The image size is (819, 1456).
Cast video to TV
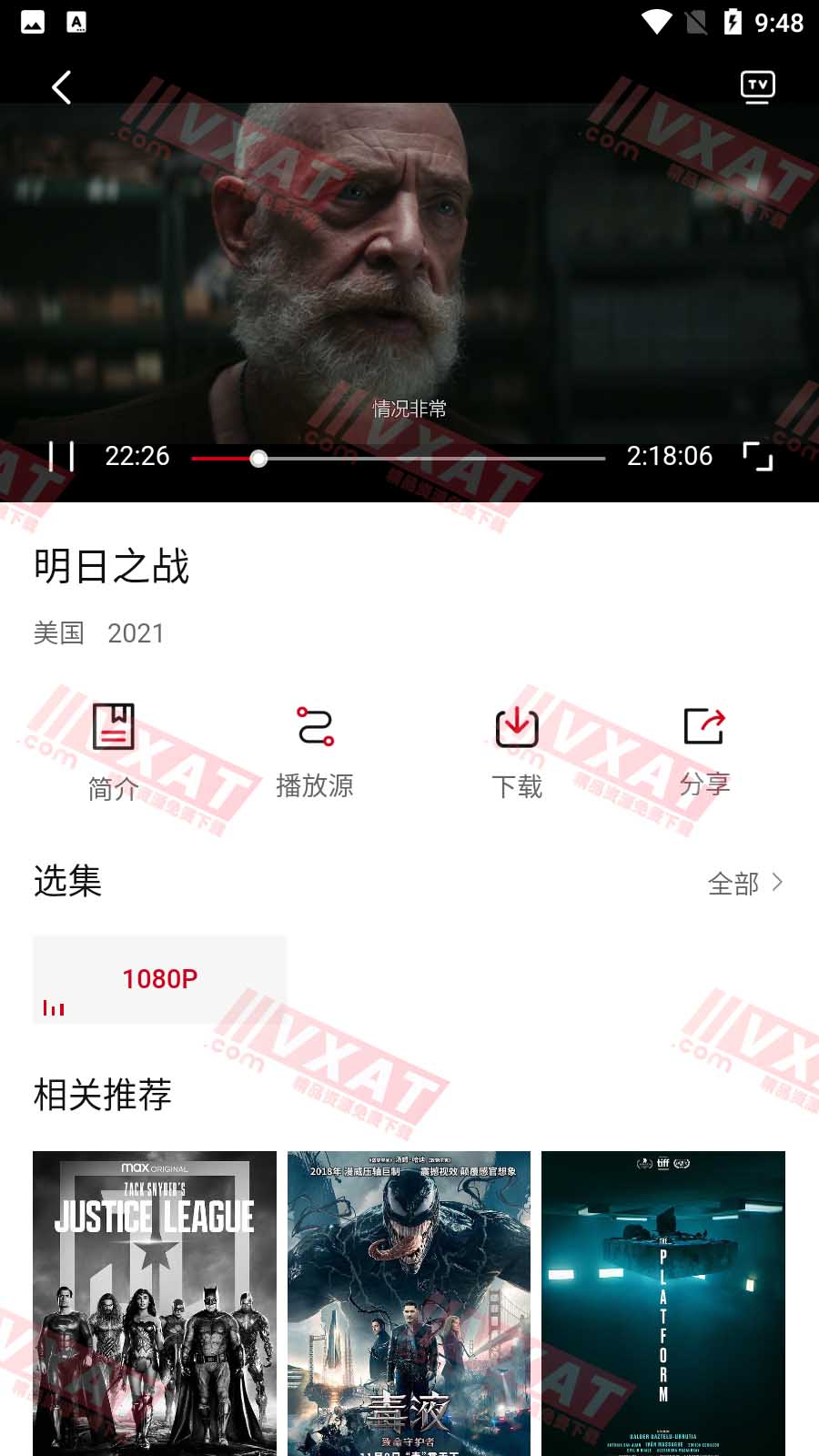[757, 87]
